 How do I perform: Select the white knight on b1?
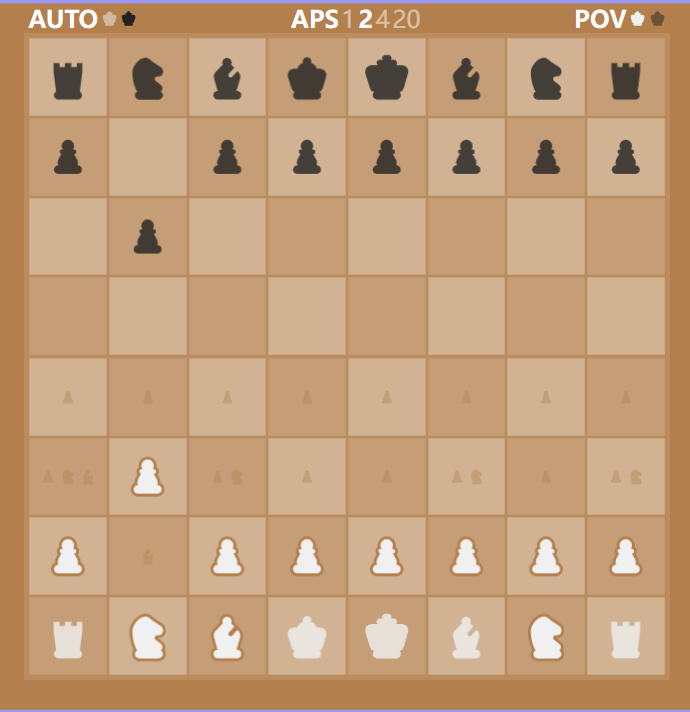[147, 636]
